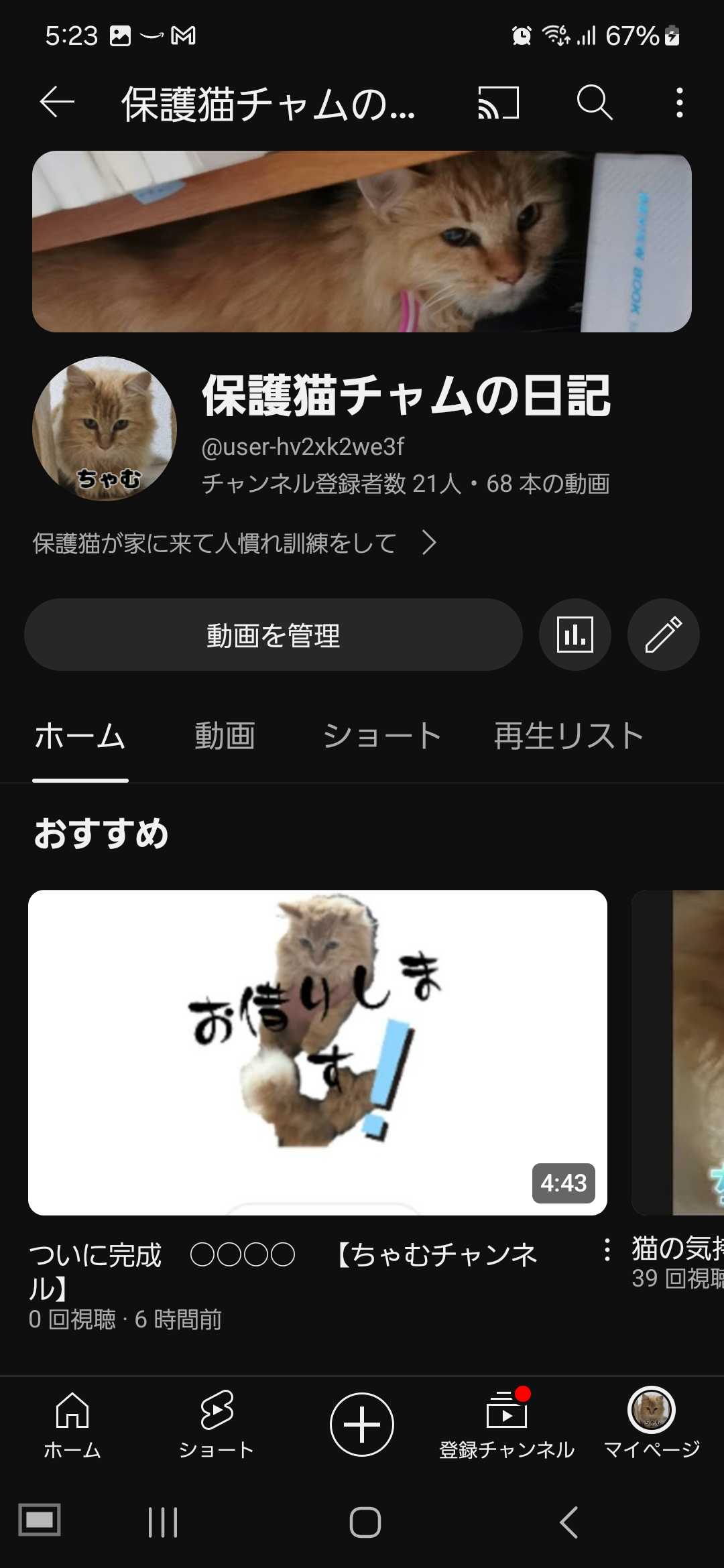Expand the channel description

click(429, 543)
